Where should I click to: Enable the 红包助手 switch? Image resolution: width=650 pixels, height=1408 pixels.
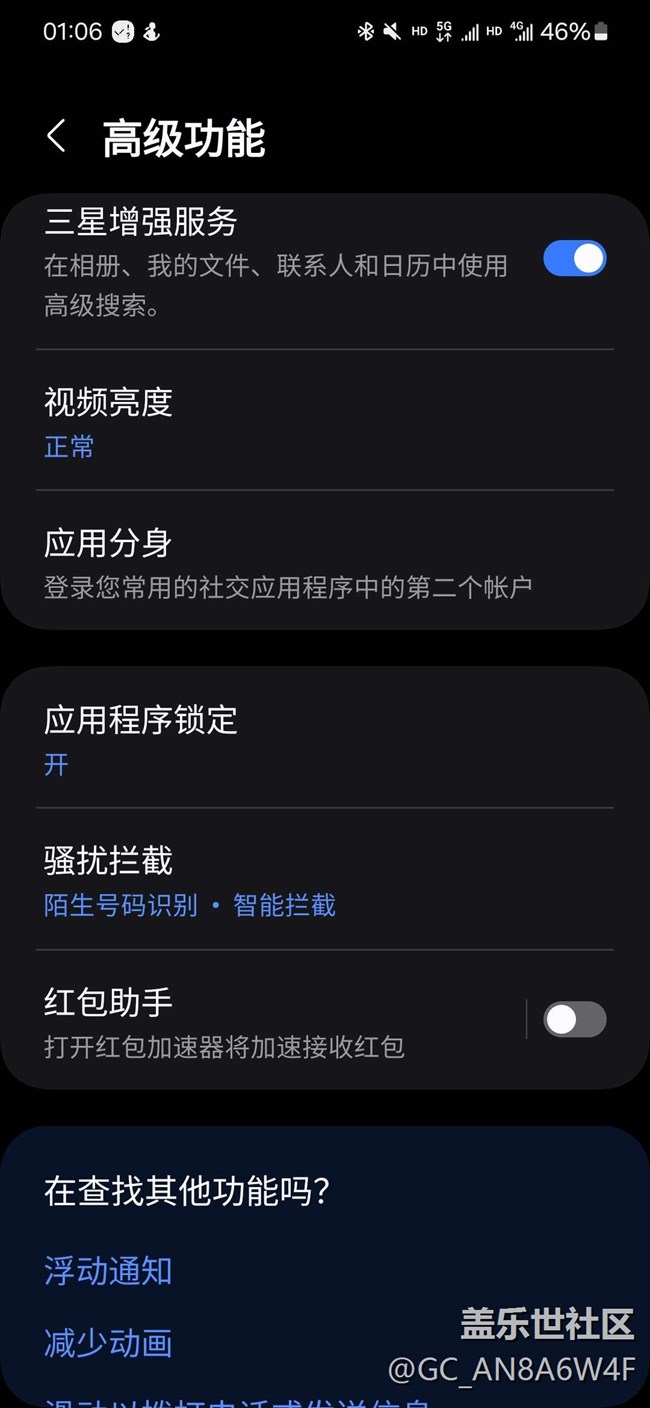pyautogui.click(x=574, y=1020)
